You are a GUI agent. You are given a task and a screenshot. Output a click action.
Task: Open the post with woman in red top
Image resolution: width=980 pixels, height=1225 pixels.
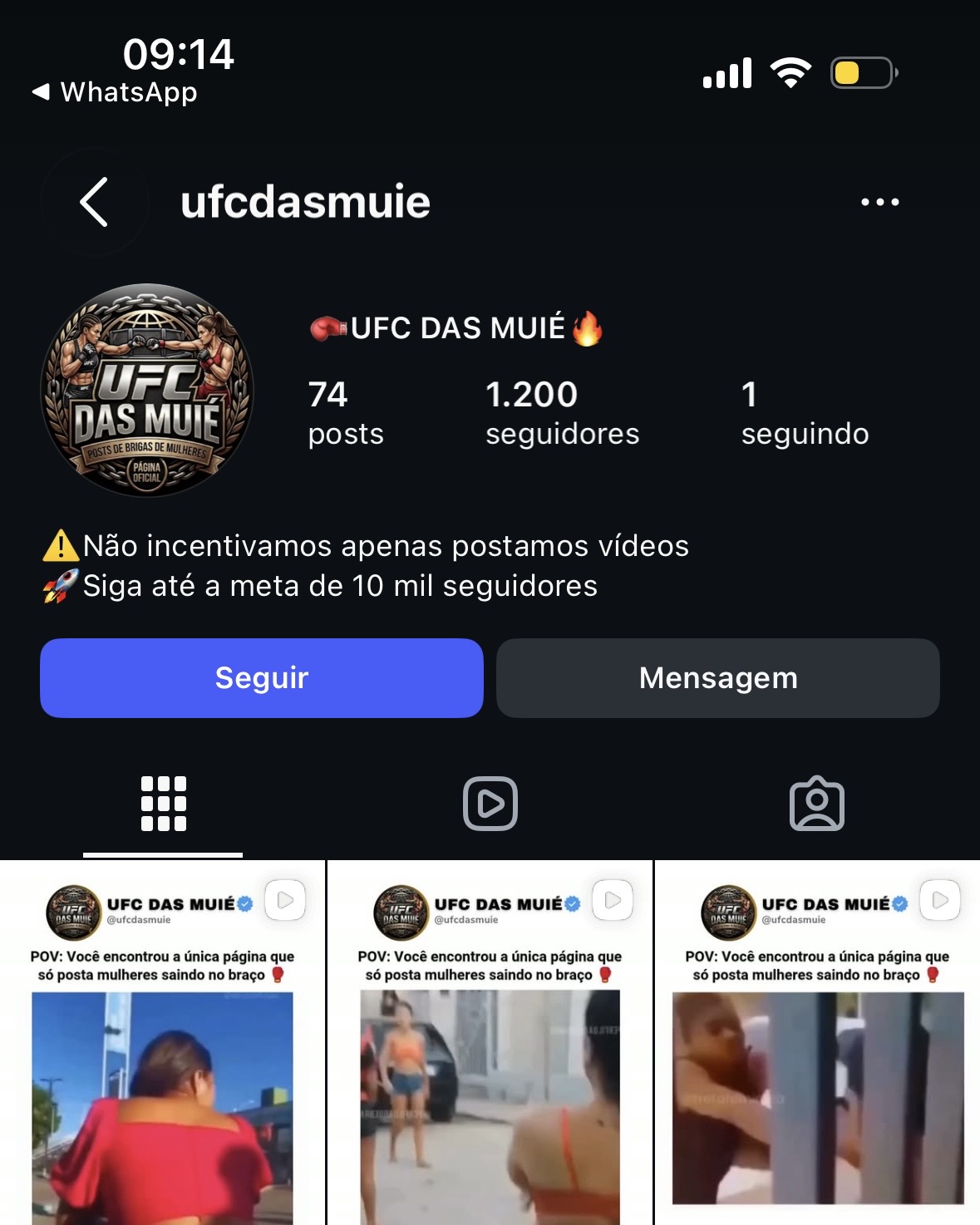(x=162, y=1043)
